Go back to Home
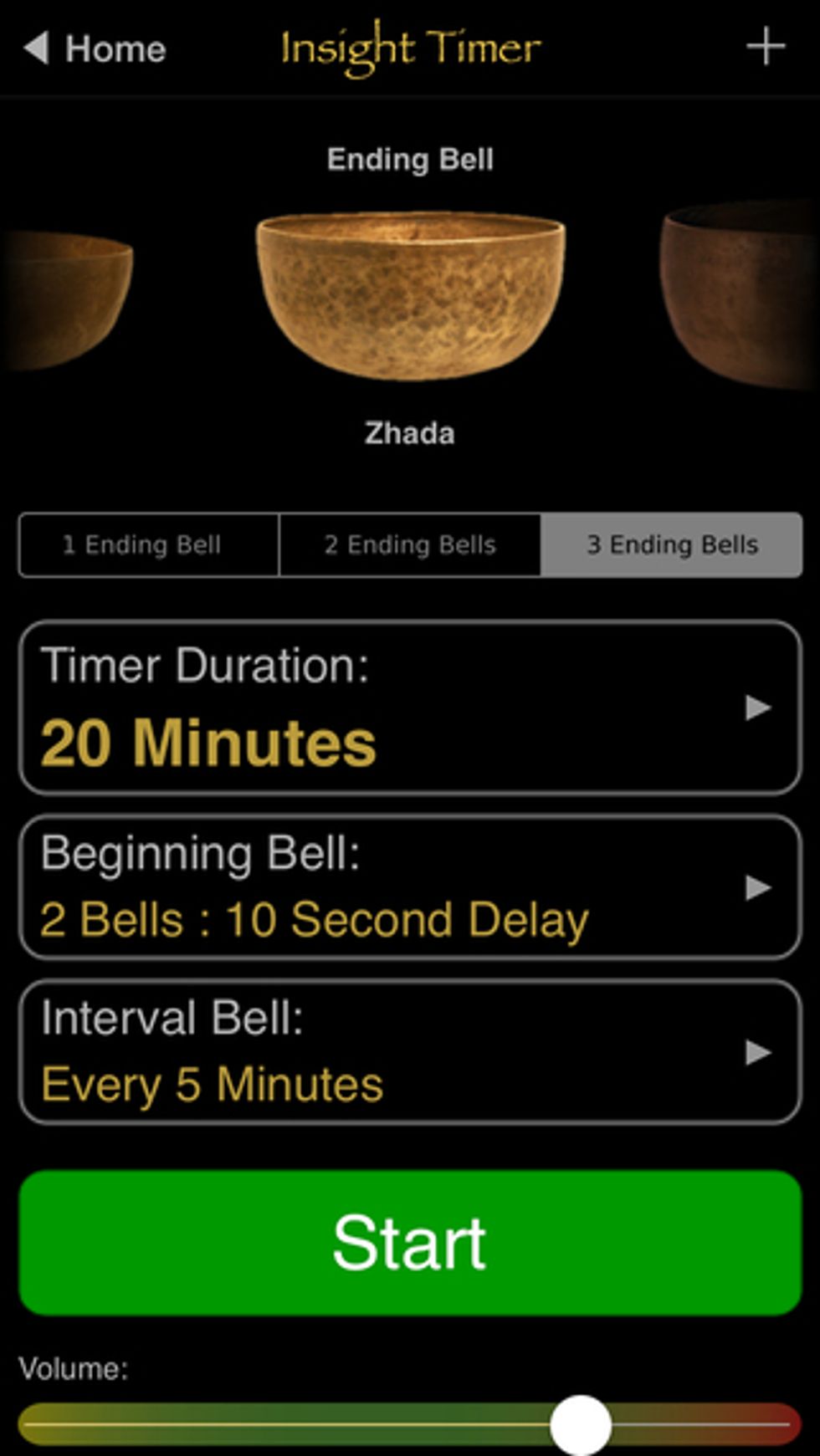This screenshot has width=820, height=1456. coord(95,49)
